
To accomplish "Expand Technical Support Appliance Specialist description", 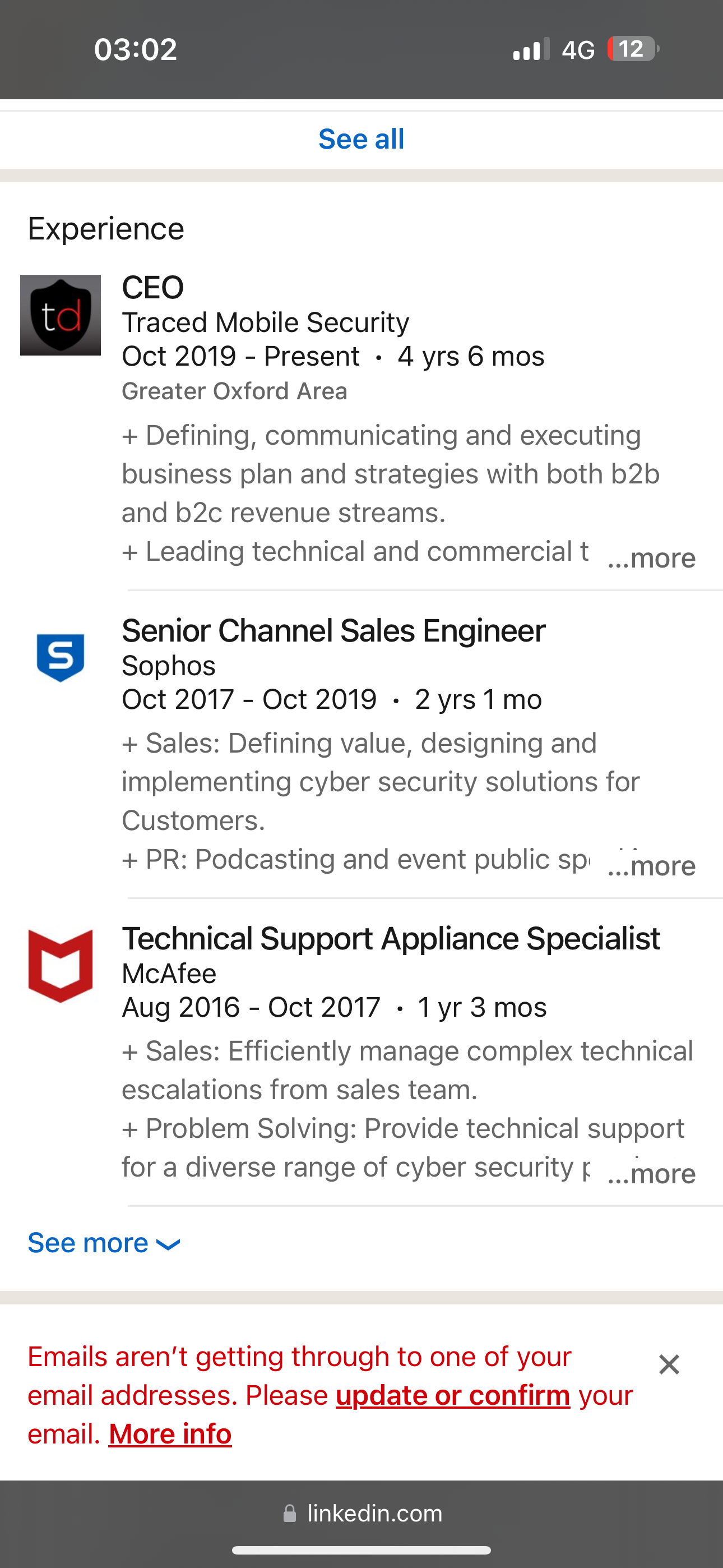I will [651, 1174].
